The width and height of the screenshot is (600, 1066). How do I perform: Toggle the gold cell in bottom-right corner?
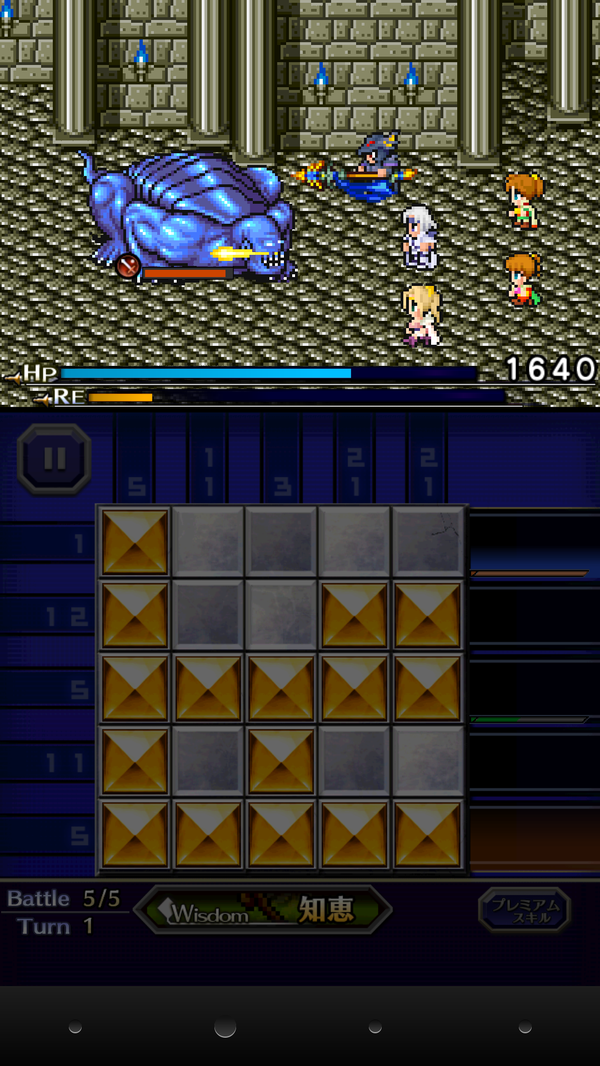[428, 834]
